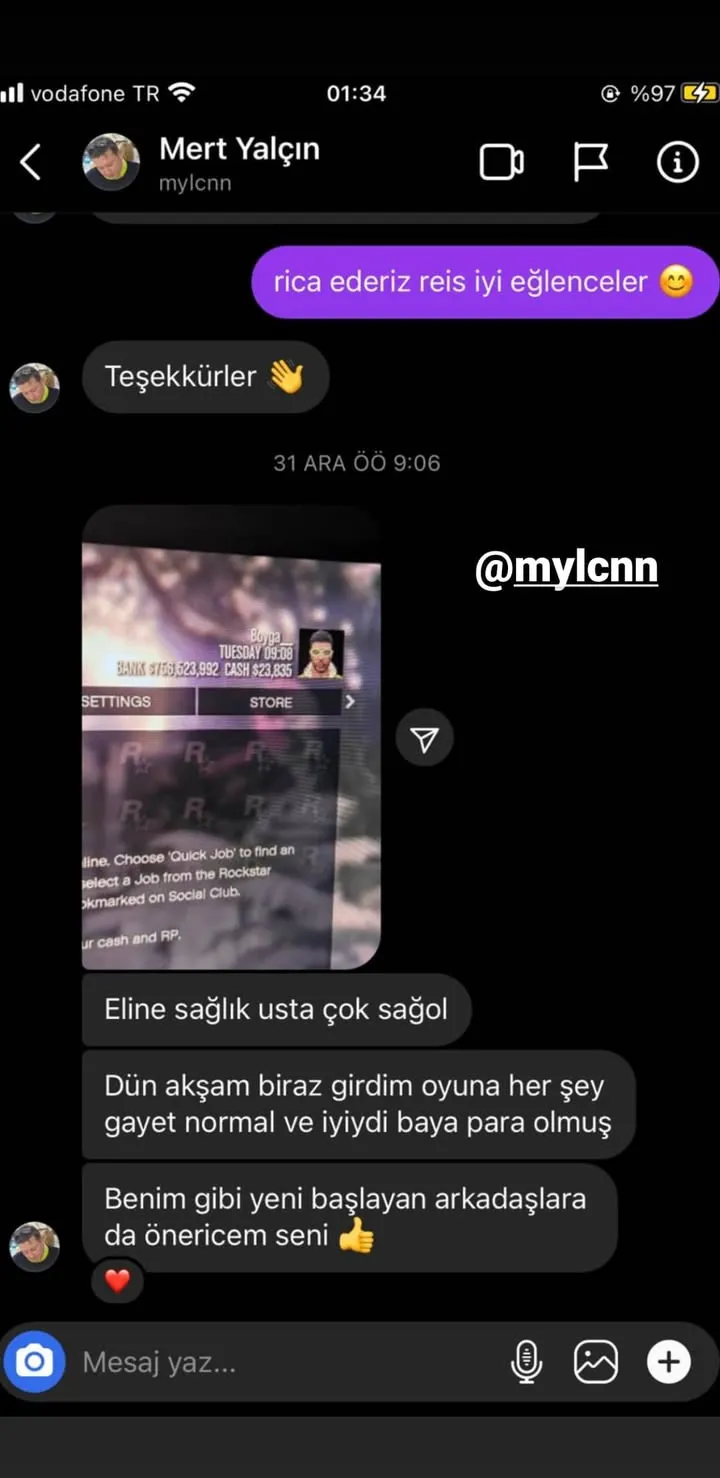Viewport: 720px width, 1478px height.
Task: Go back to the message list
Action: [32, 162]
